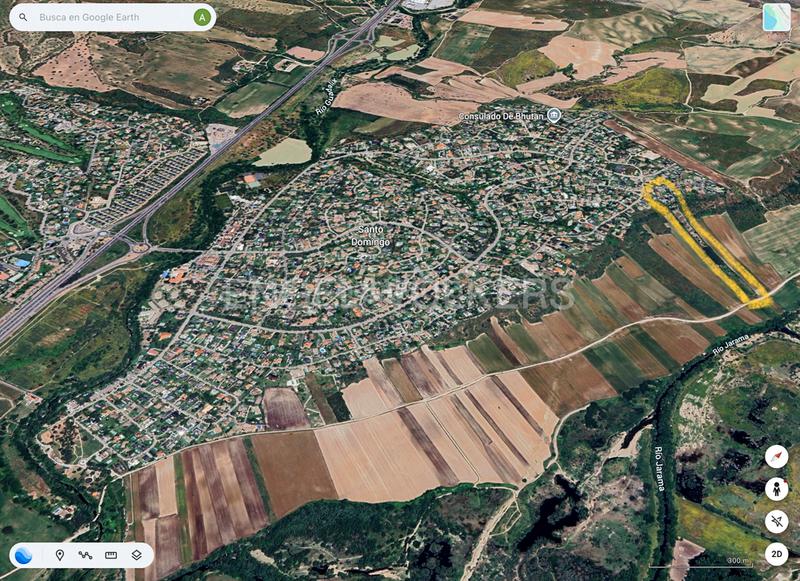The width and height of the screenshot is (800, 581).
Task: Switch the view to 2D
Action: click(776, 554)
